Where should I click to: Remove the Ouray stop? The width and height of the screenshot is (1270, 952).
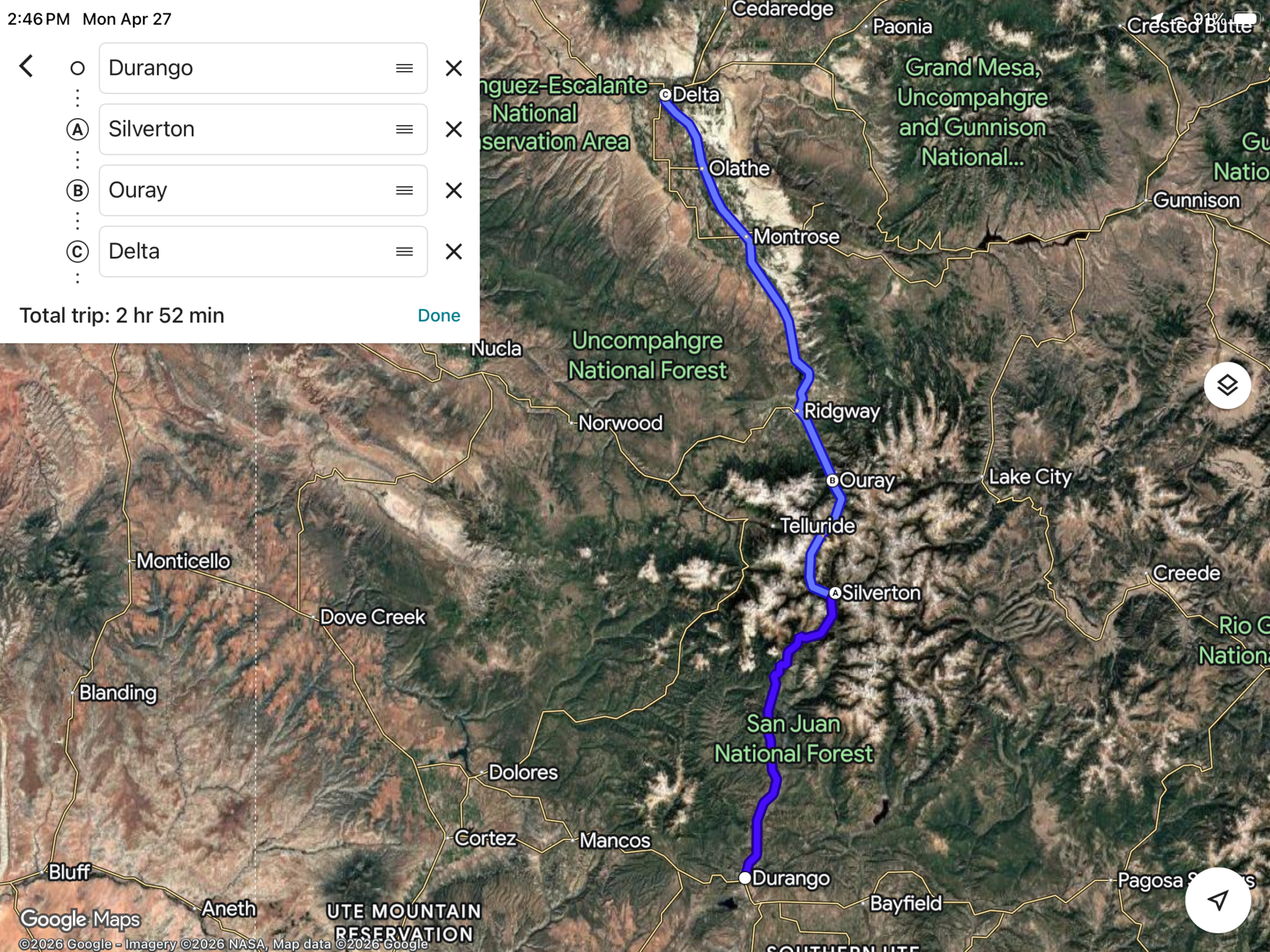pos(453,190)
